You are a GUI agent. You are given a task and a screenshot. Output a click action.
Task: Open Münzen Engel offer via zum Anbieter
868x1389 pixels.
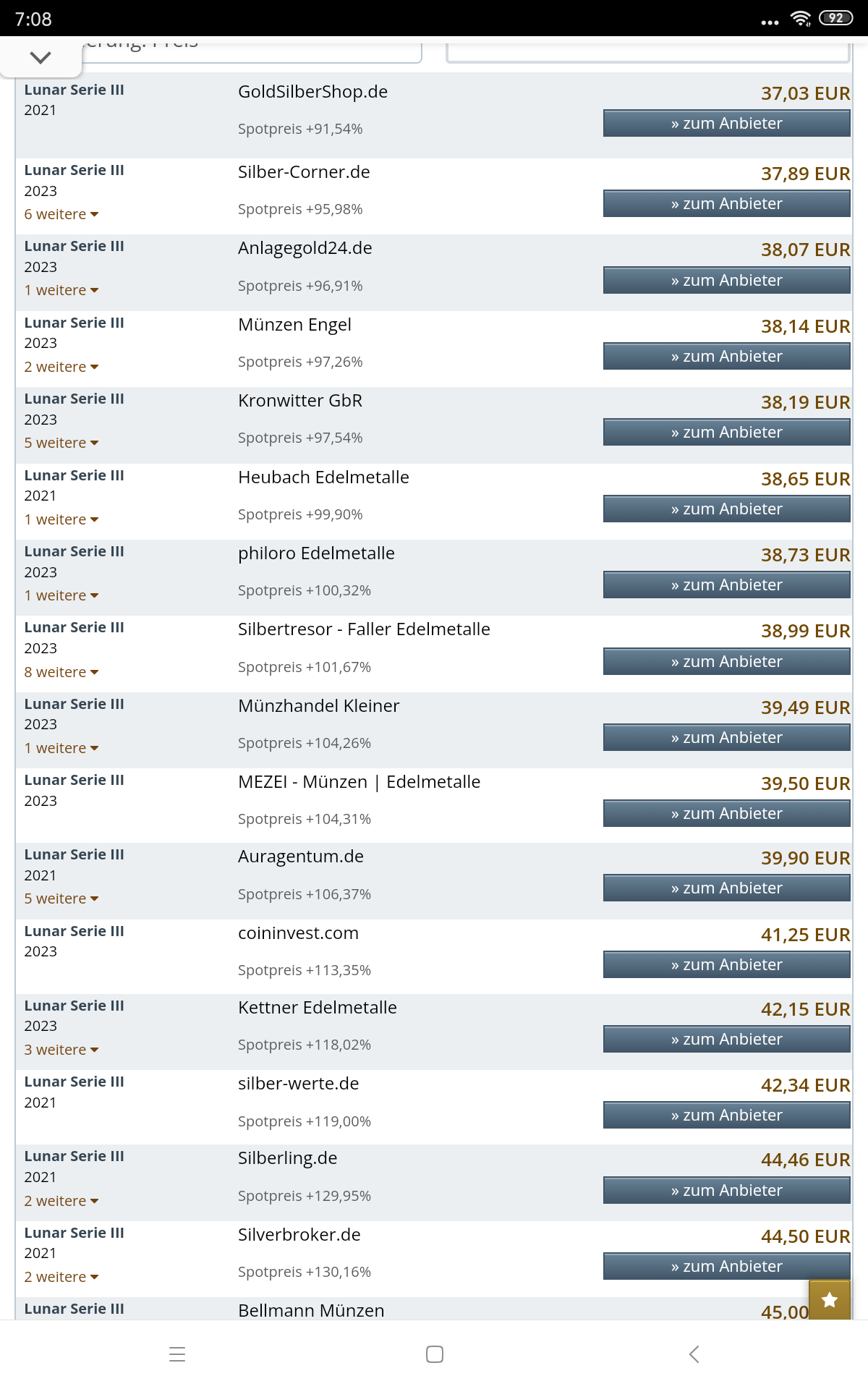pos(726,357)
